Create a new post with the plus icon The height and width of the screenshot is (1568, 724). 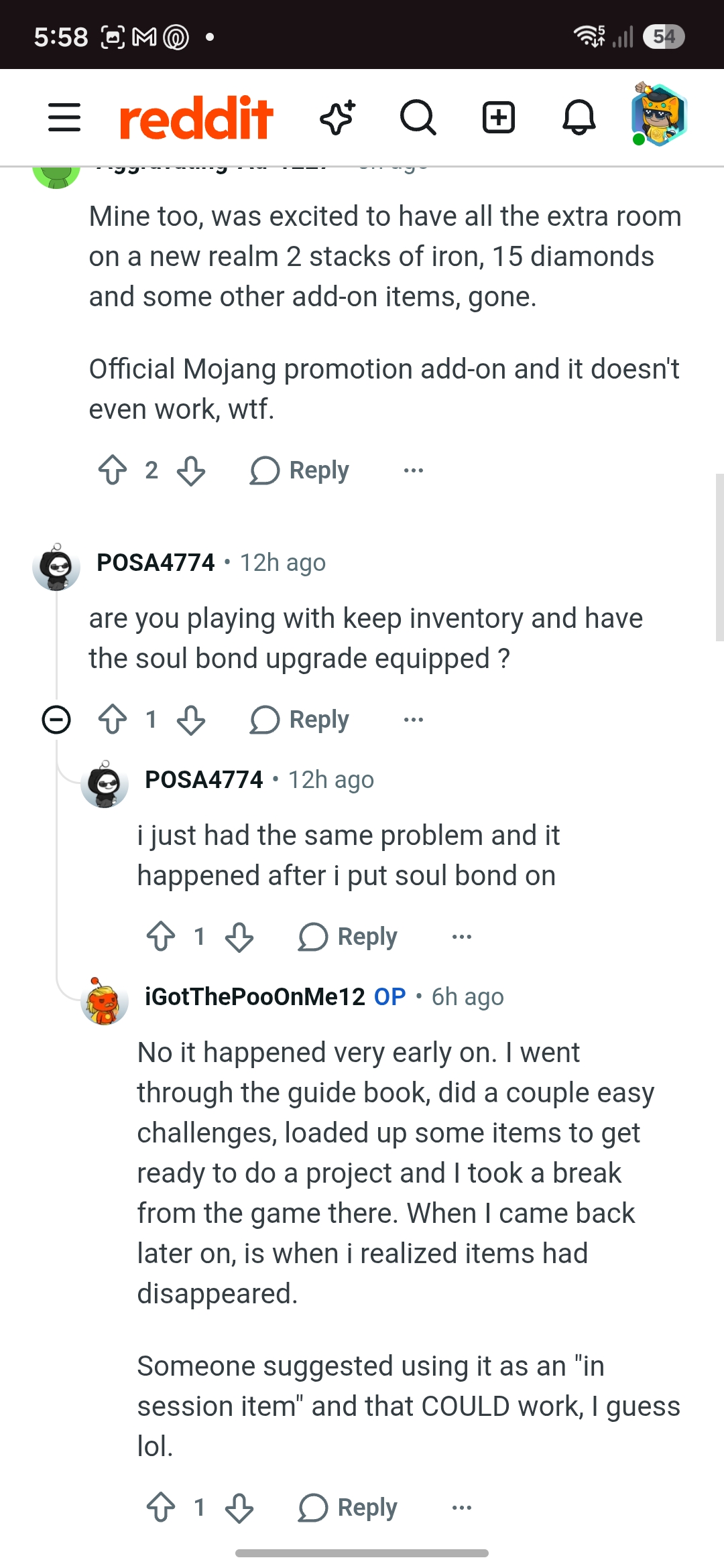(499, 118)
